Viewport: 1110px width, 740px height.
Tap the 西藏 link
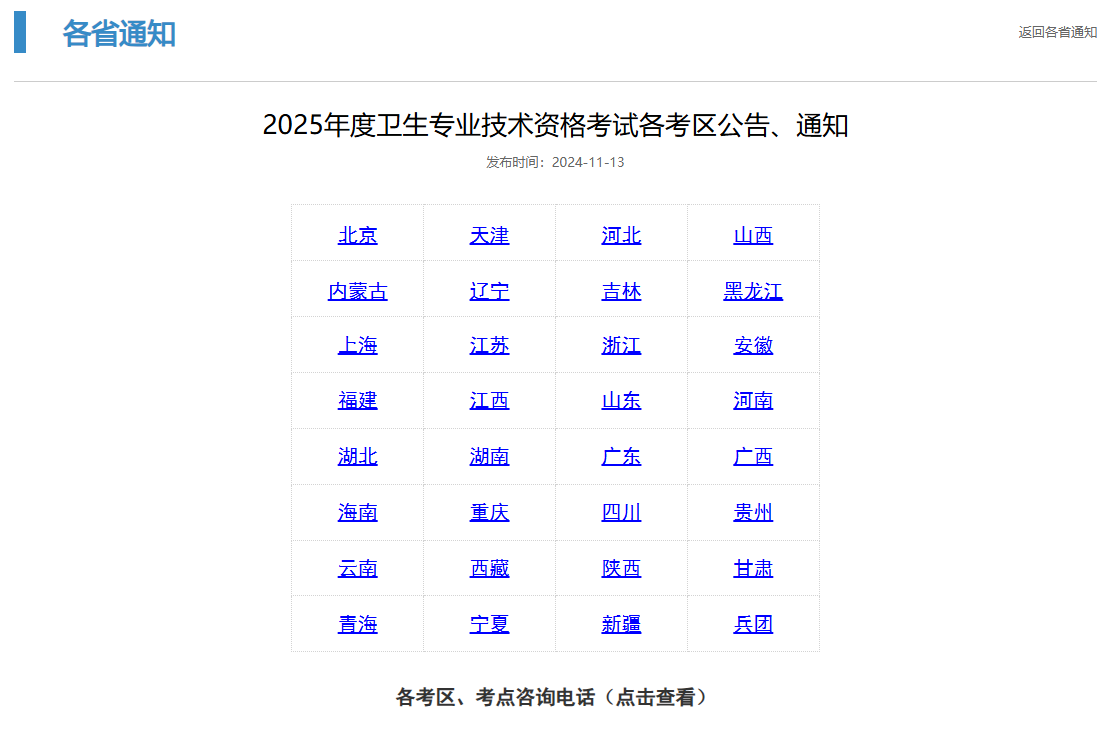[489, 569]
